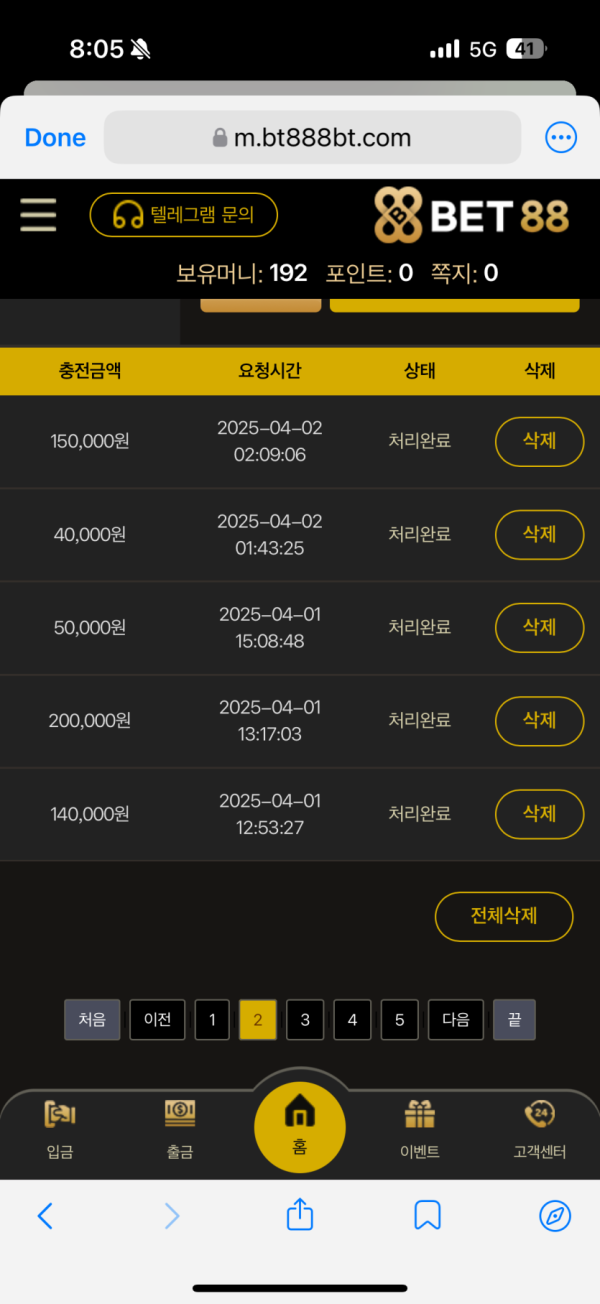Delete the 200,000원 deposit record
The height and width of the screenshot is (1304, 600).
coord(539,720)
